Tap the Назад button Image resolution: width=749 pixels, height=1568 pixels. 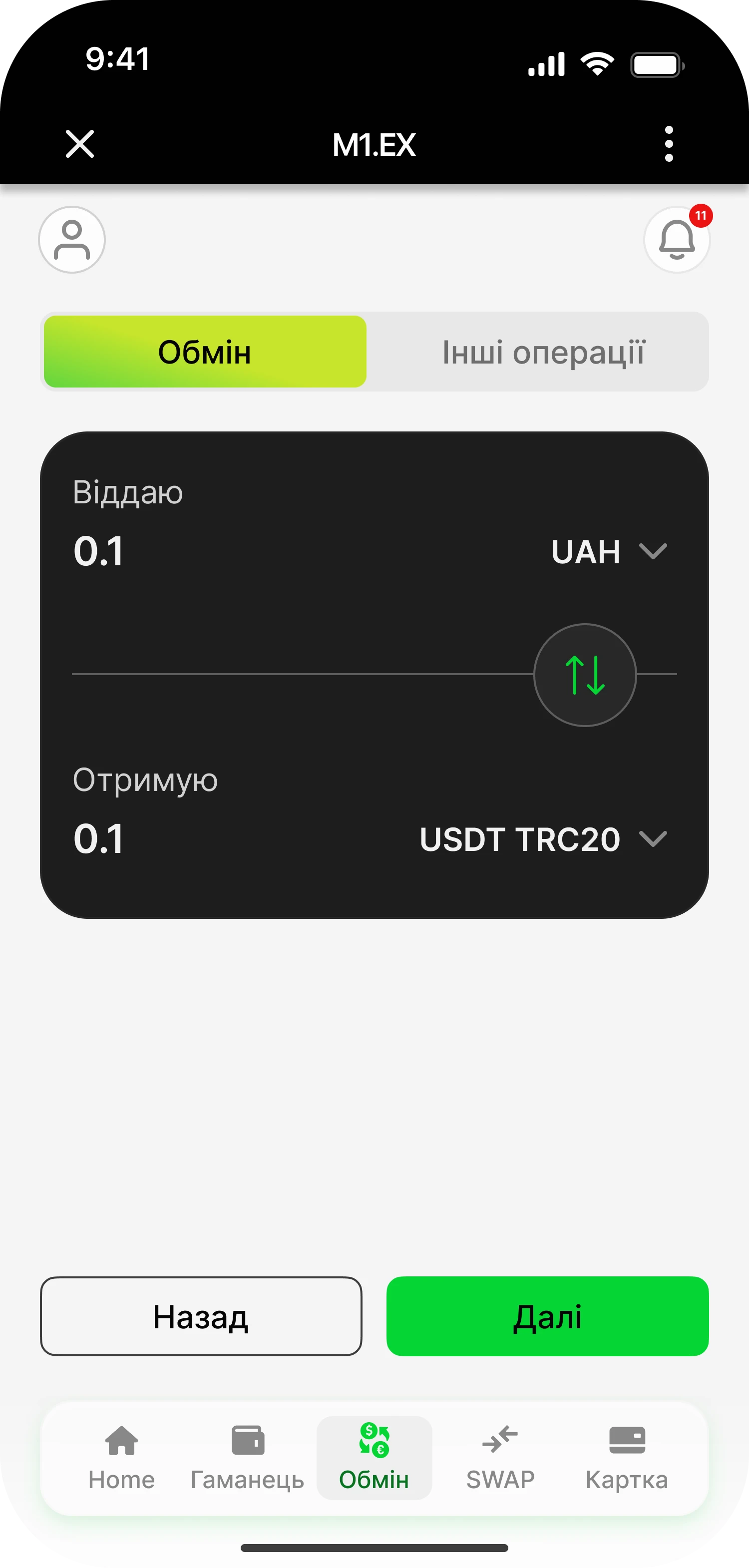pyautogui.click(x=201, y=1316)
